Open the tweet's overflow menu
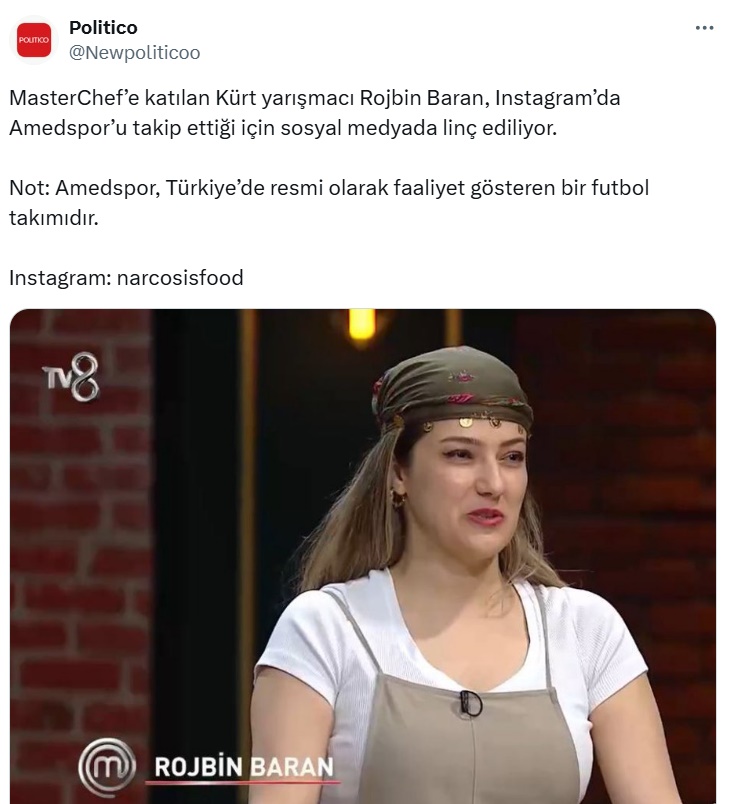 [704, 28]
